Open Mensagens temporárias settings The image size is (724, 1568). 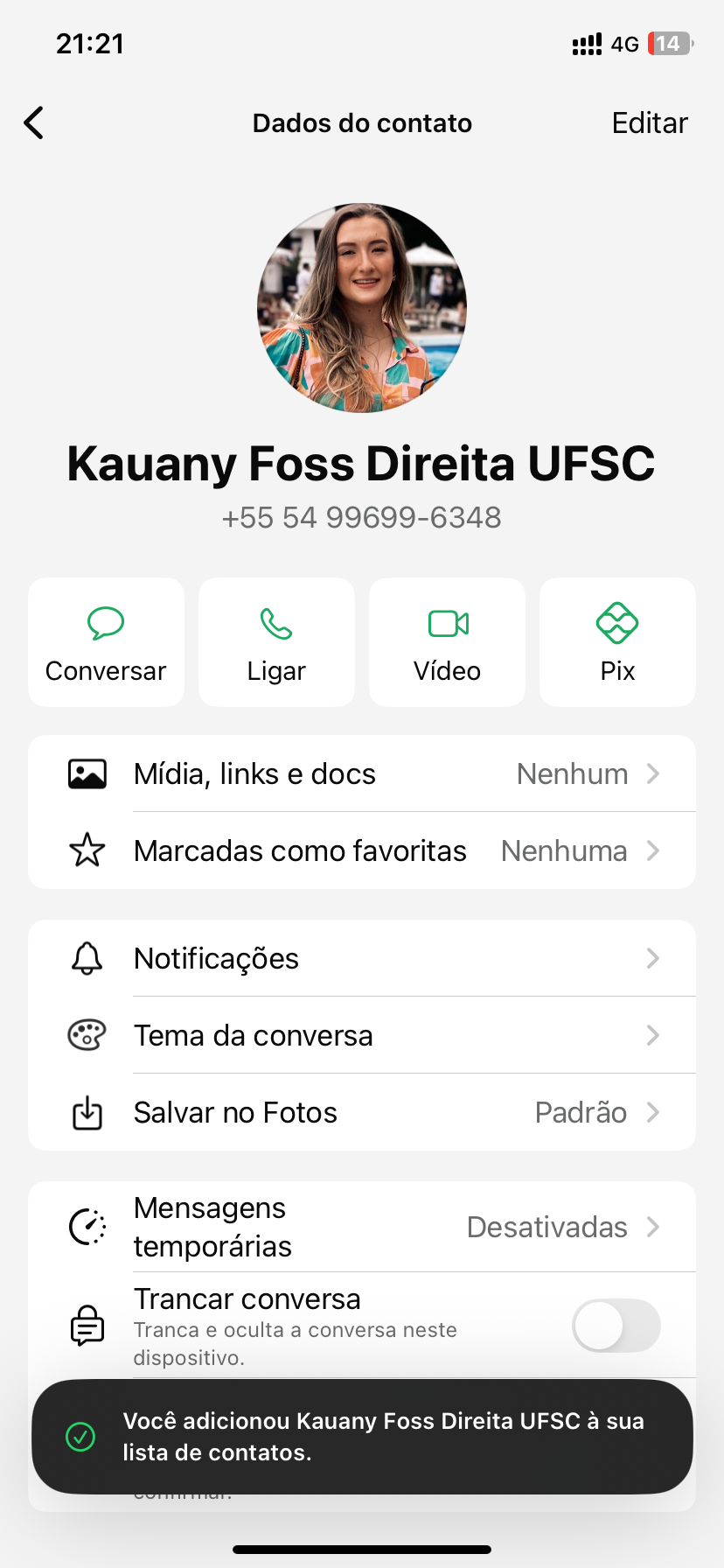point(362,1227)
